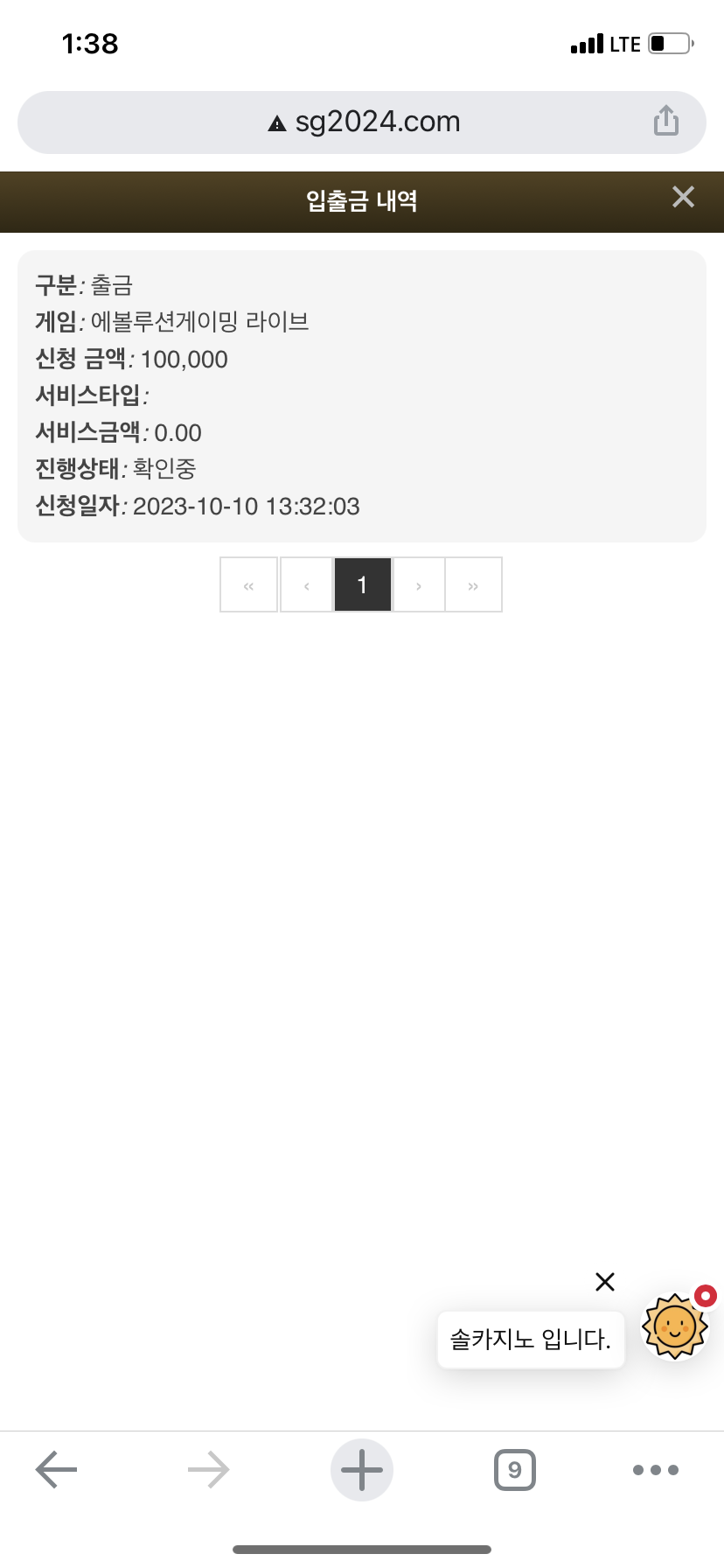Open a new browser tab

[x=362, y=1470]
